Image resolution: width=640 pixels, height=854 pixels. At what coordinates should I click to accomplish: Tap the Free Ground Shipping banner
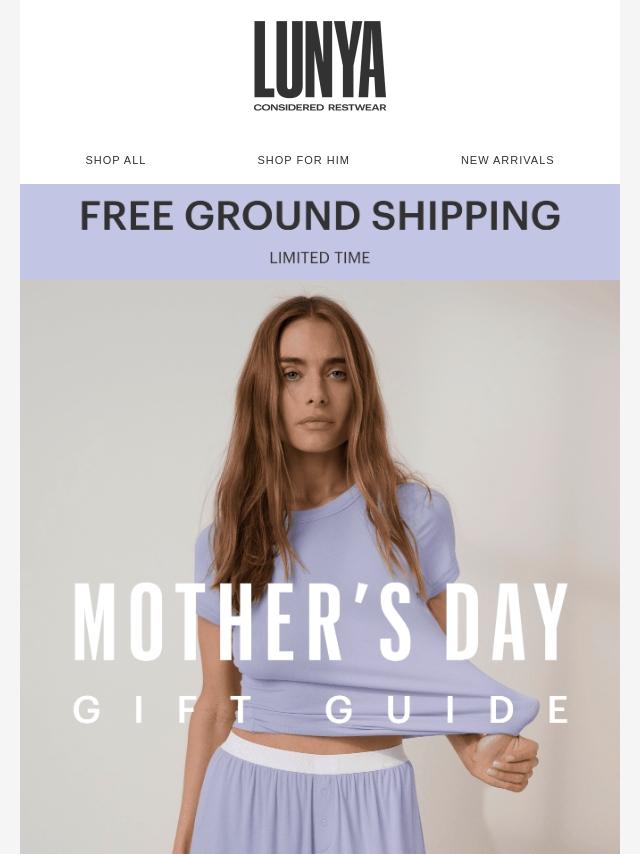point(320,232)
